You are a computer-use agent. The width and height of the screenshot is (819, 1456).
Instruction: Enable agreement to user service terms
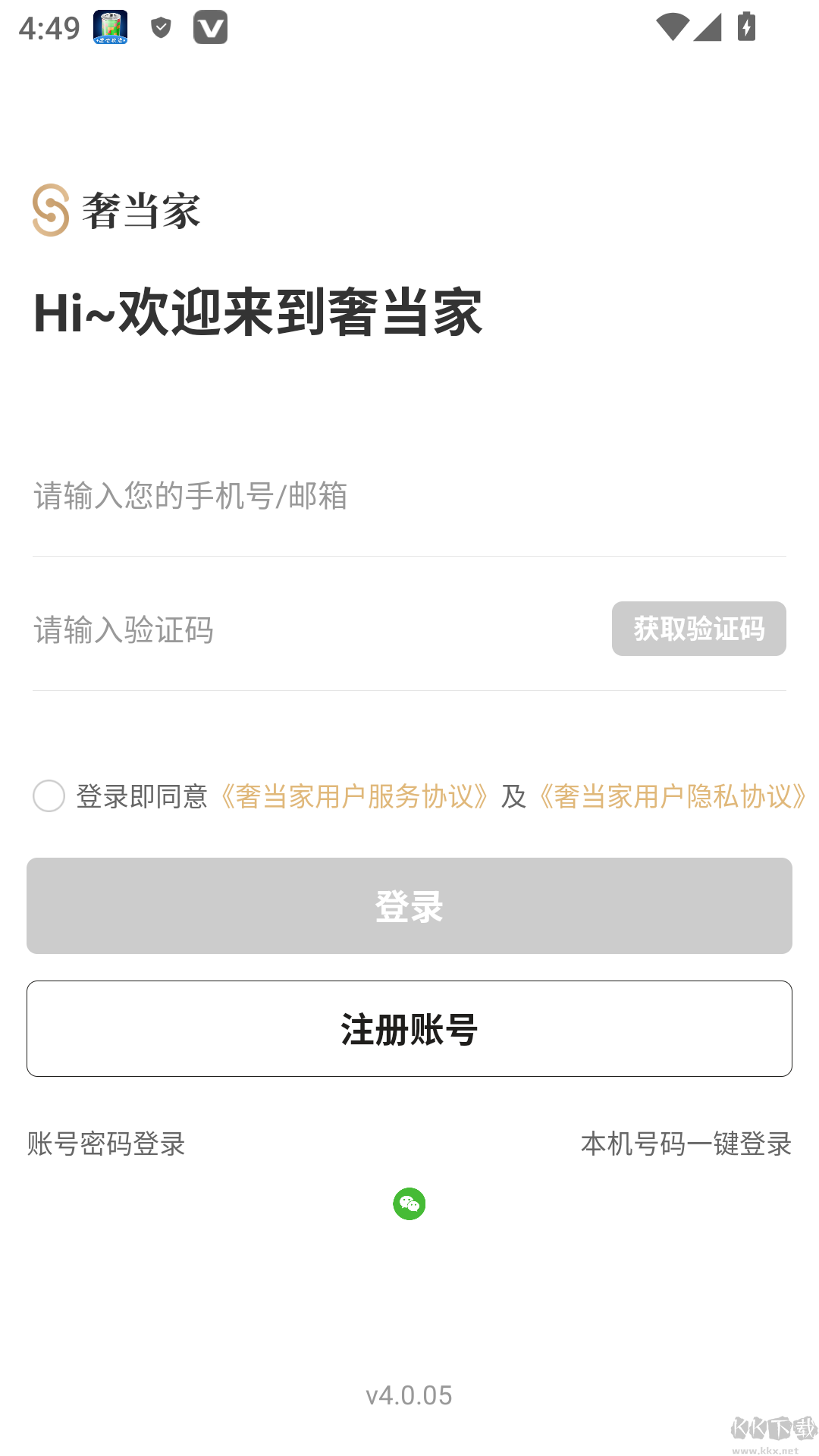(49, 796)
